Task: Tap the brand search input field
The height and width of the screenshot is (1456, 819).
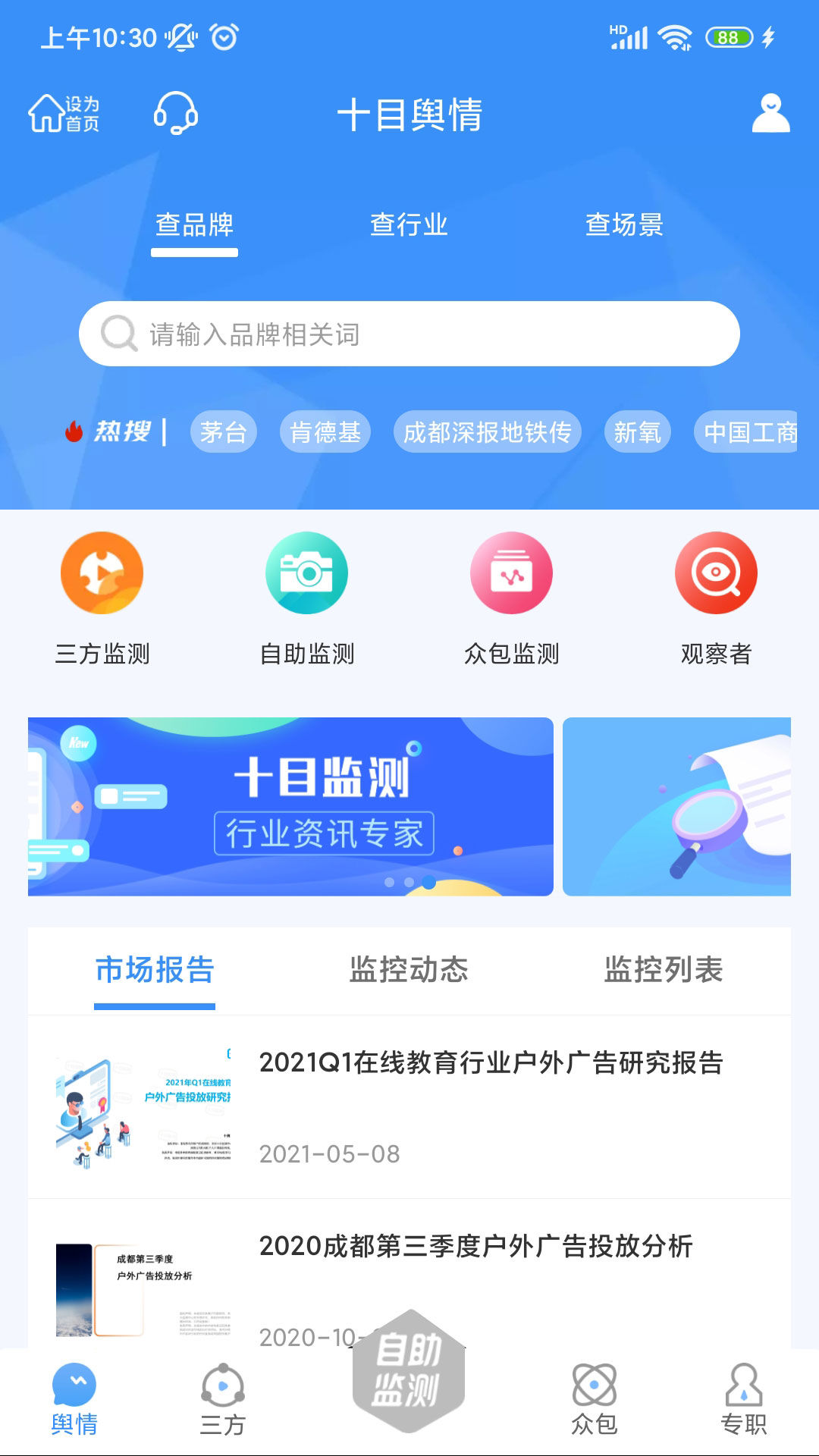Action: (409, 331)
